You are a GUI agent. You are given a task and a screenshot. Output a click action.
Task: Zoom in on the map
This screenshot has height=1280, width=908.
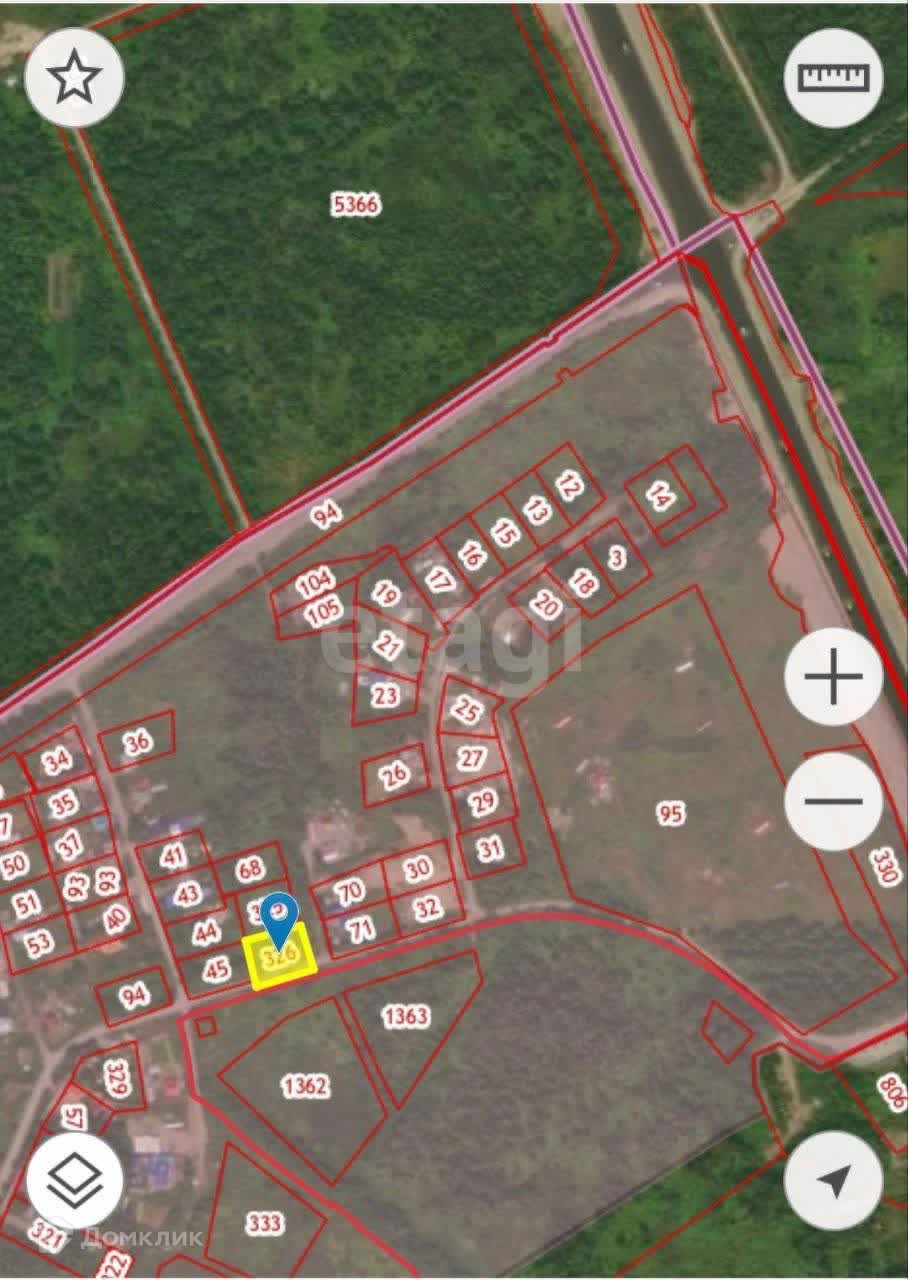tap(834, 679)
